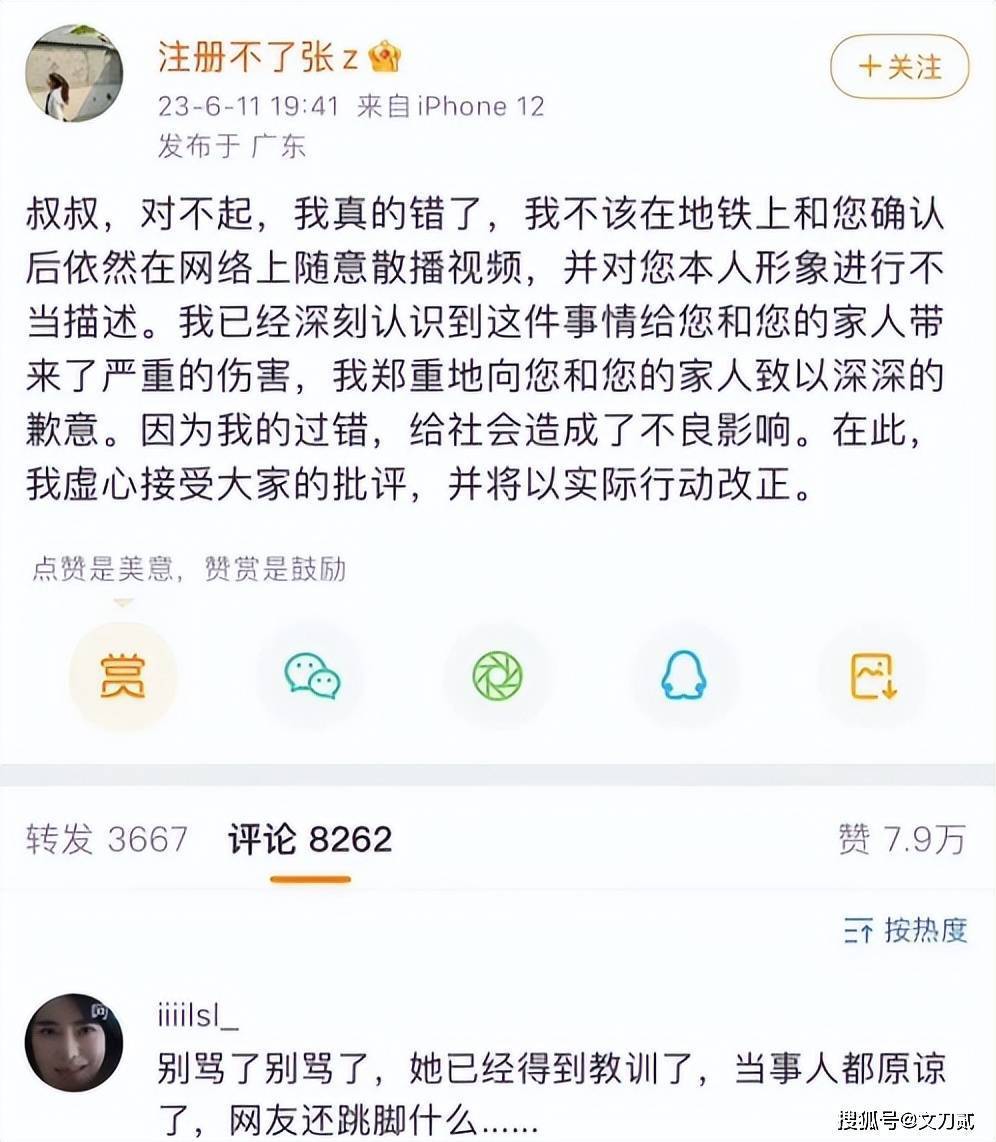Share to WeChat Moments shutter icon
Viewport: 996px width, 1142px height.
click(x=497, y=677)
